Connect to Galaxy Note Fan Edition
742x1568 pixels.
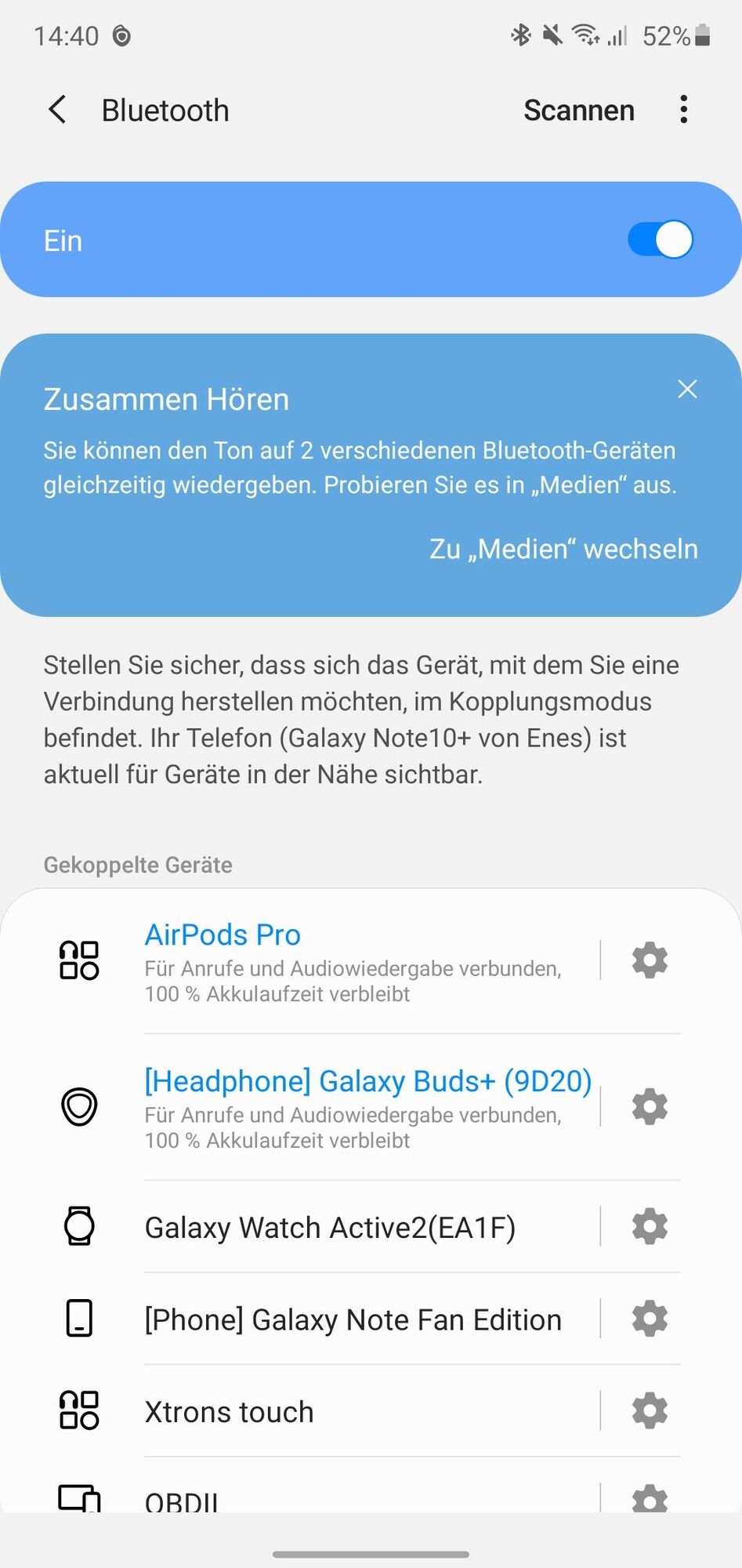353,1319
